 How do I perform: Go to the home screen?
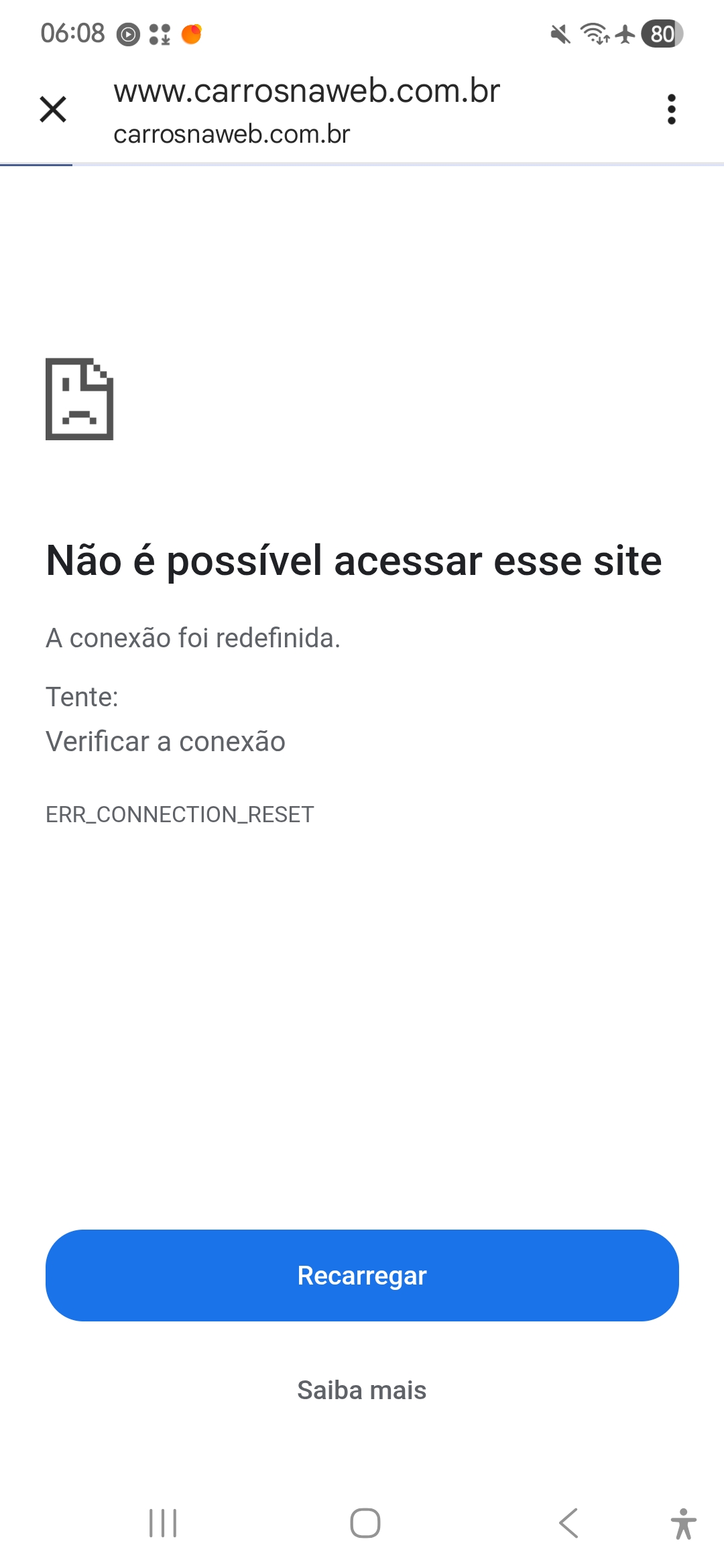tap(365, 1523)
